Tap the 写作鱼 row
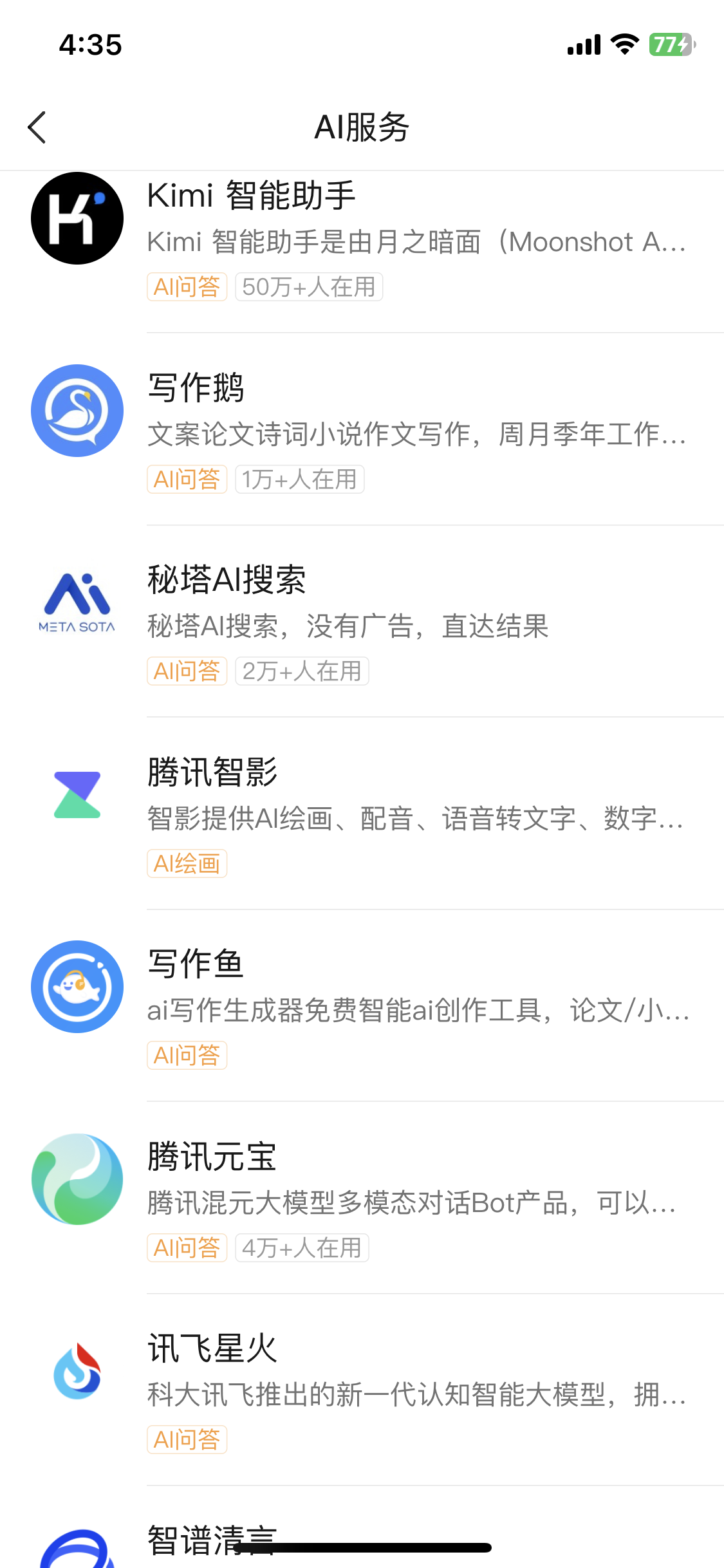 pos(362,1006)
